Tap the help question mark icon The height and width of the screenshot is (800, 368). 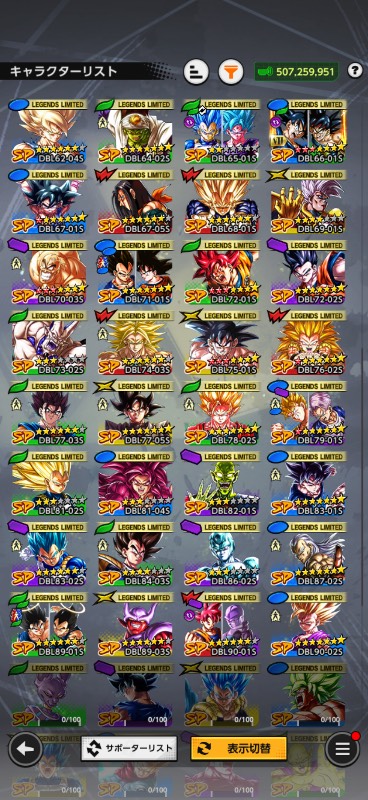(355, 71)
